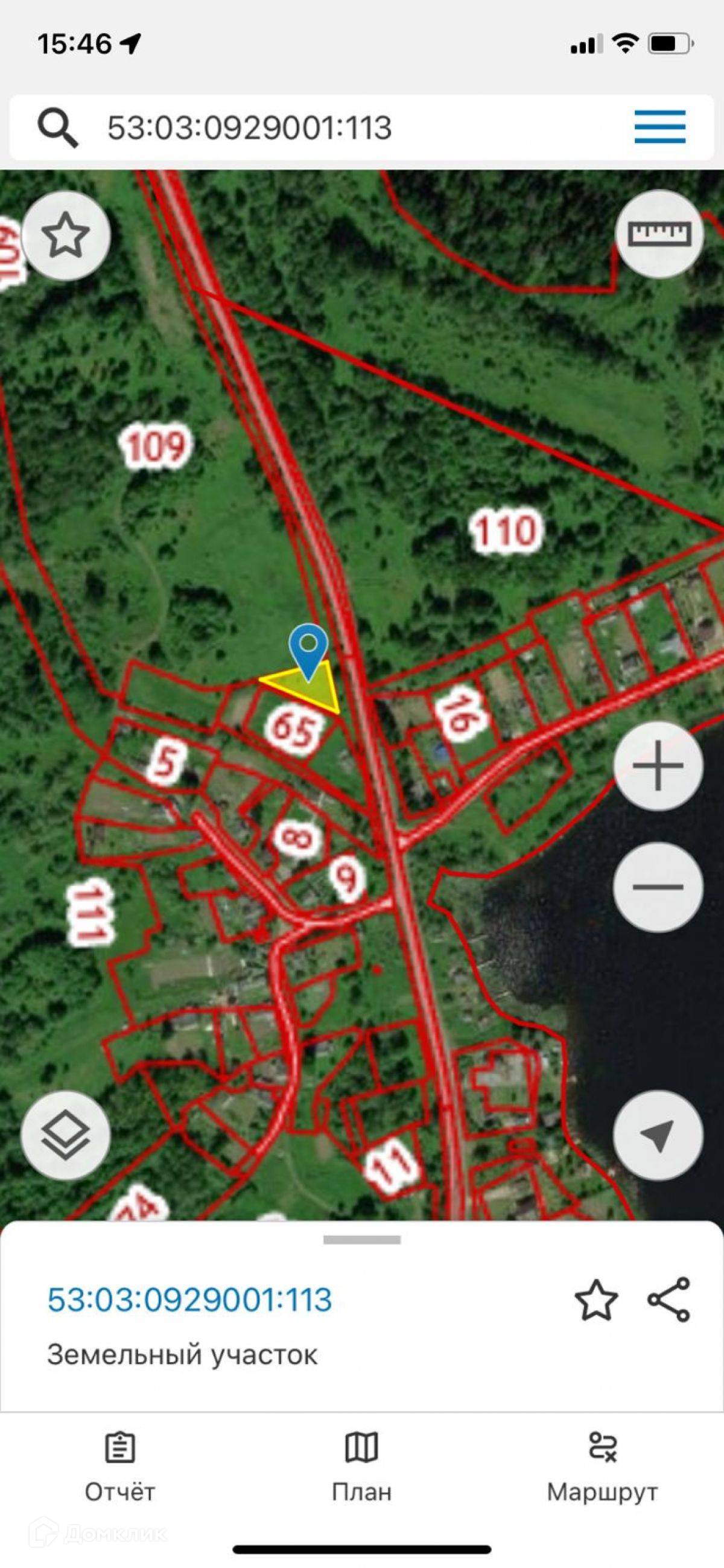Tap the favorites star on the map
Viewport: 724px width, 1568px height.
[x=66, y=235]
